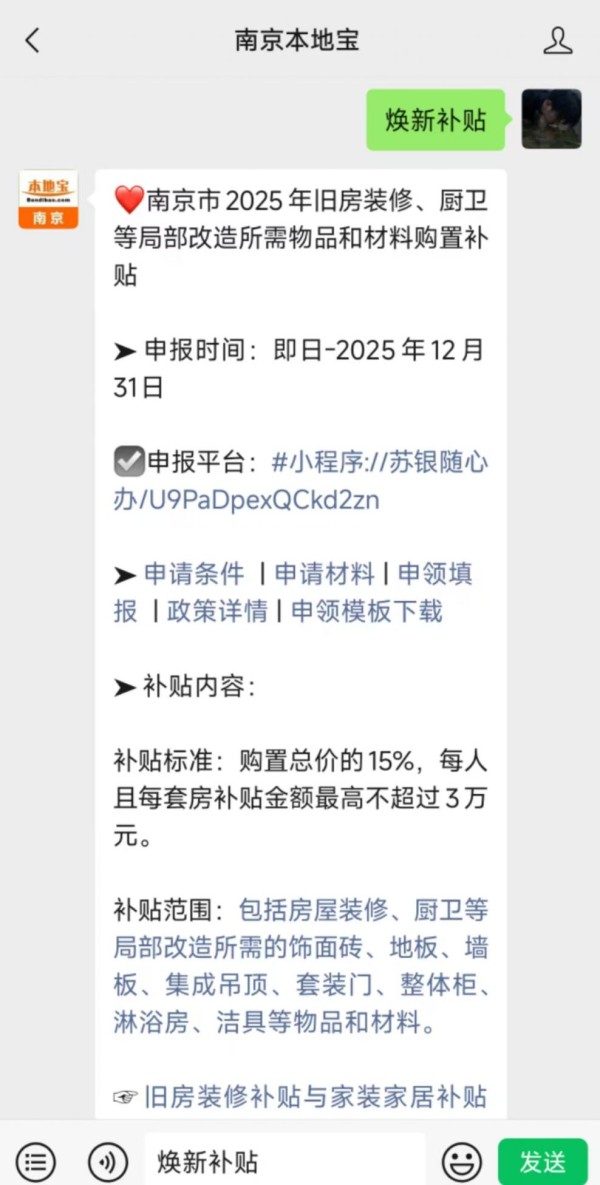Go back from 南京本地宝 chat
This screenshot has width=600, height=1185.
point(32,41)
